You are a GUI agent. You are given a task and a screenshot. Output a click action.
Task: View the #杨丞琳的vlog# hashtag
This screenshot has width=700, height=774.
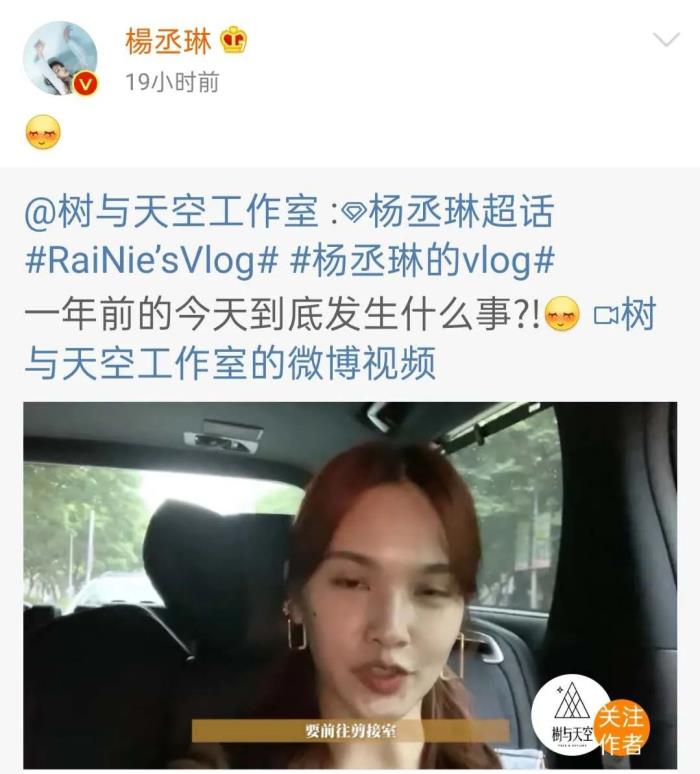tap(422, 263)
